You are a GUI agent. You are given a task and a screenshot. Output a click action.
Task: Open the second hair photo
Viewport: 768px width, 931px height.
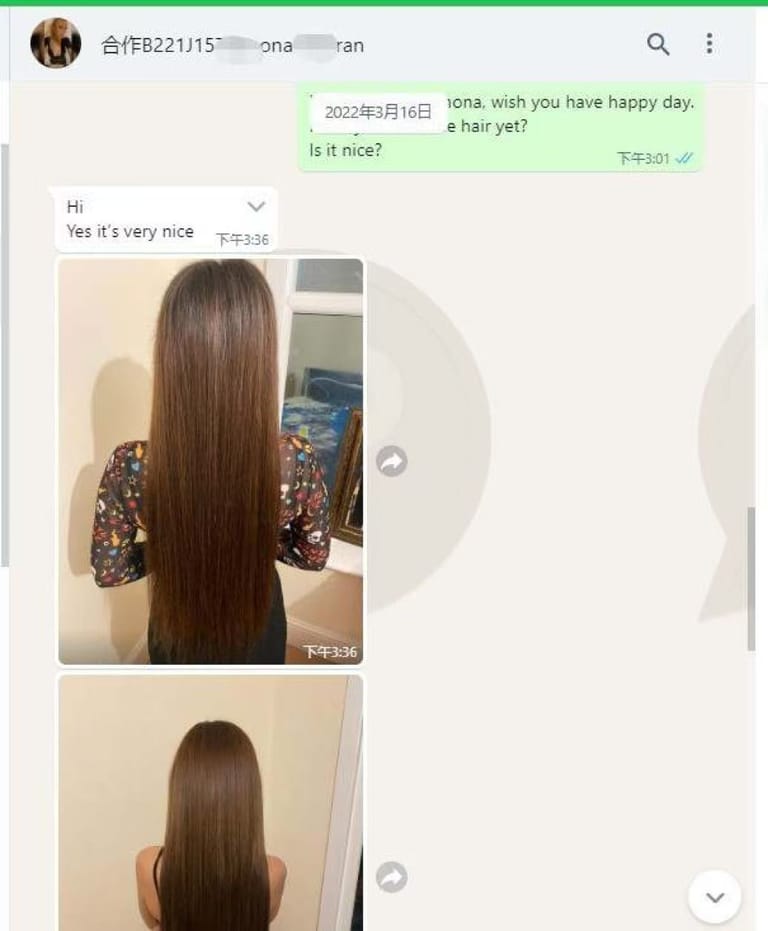click(x=210, y=802)
